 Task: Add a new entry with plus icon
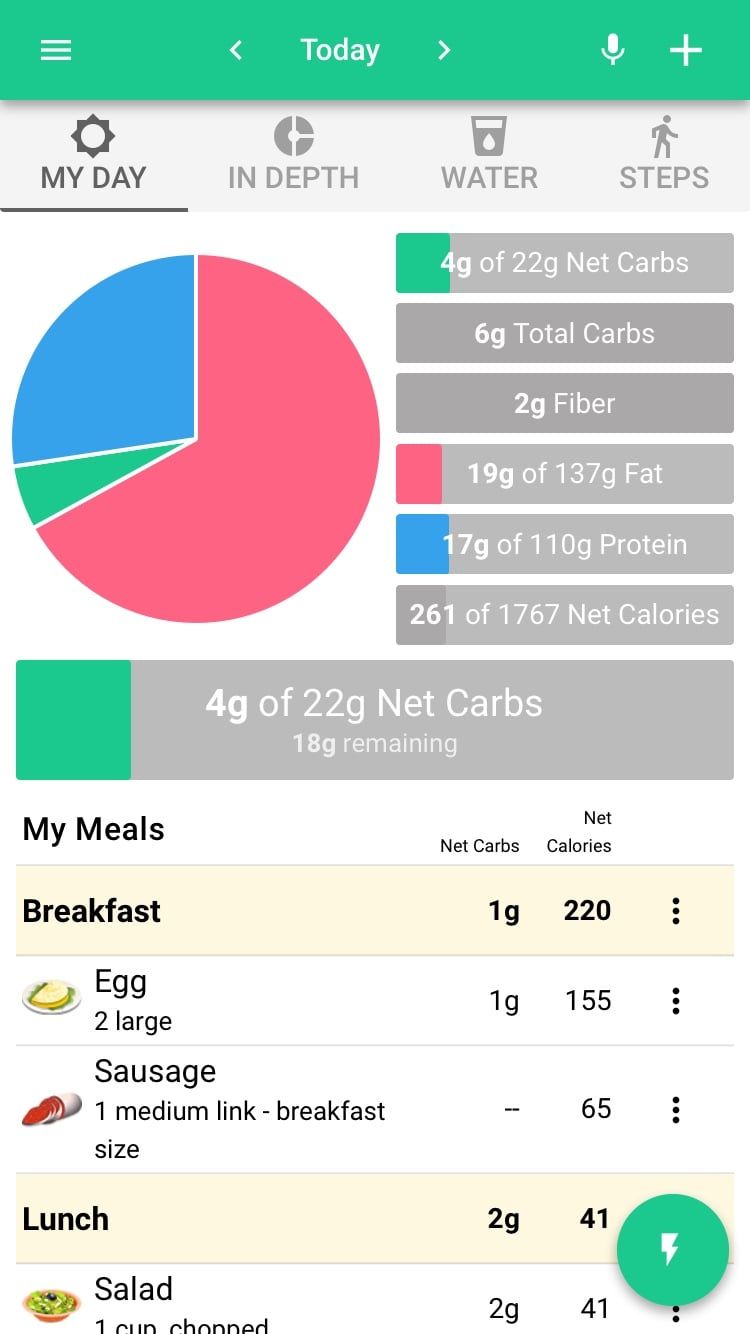pos(686,50)
